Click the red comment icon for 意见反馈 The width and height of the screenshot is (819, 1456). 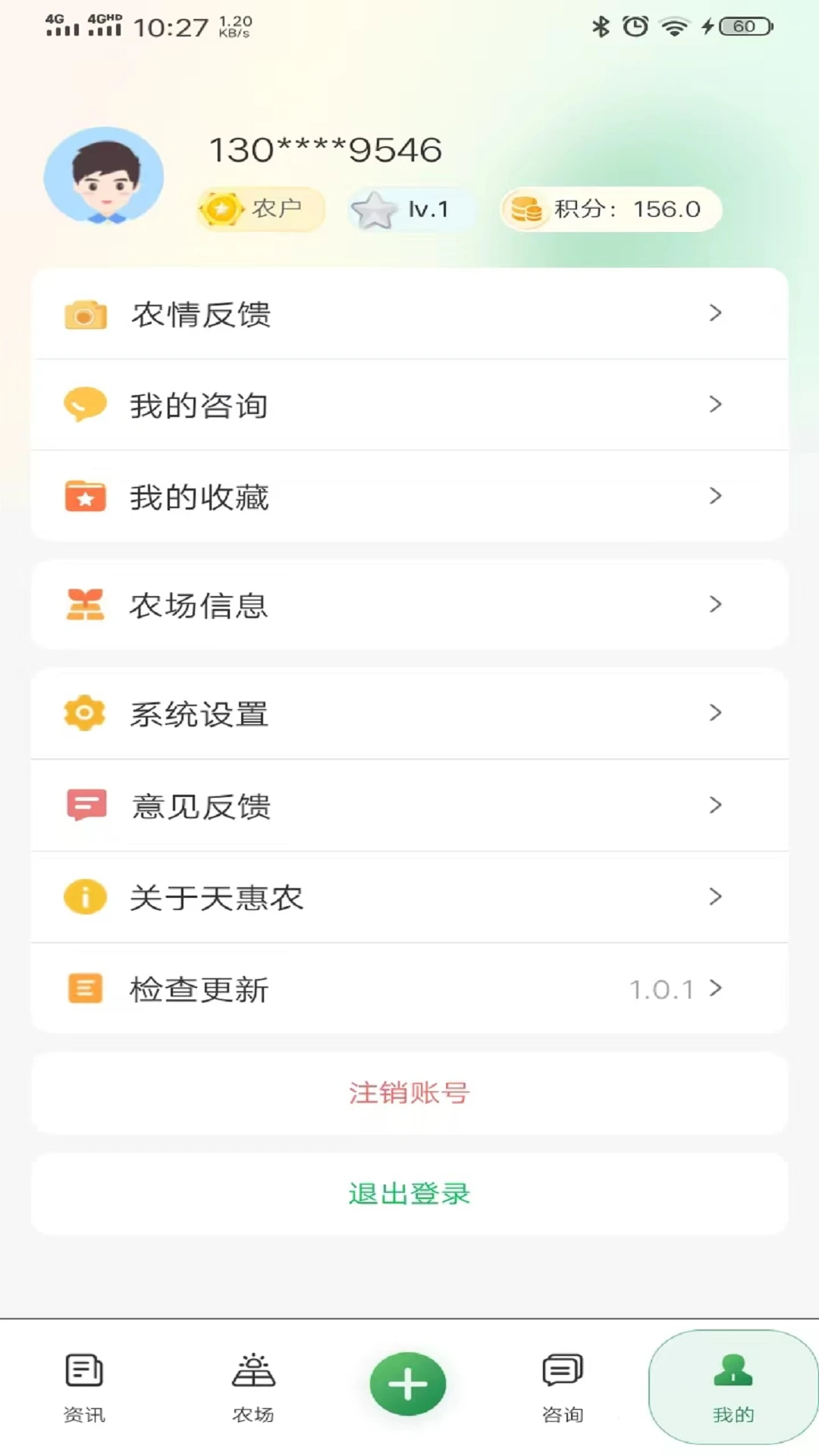click(x=85, y=805)
